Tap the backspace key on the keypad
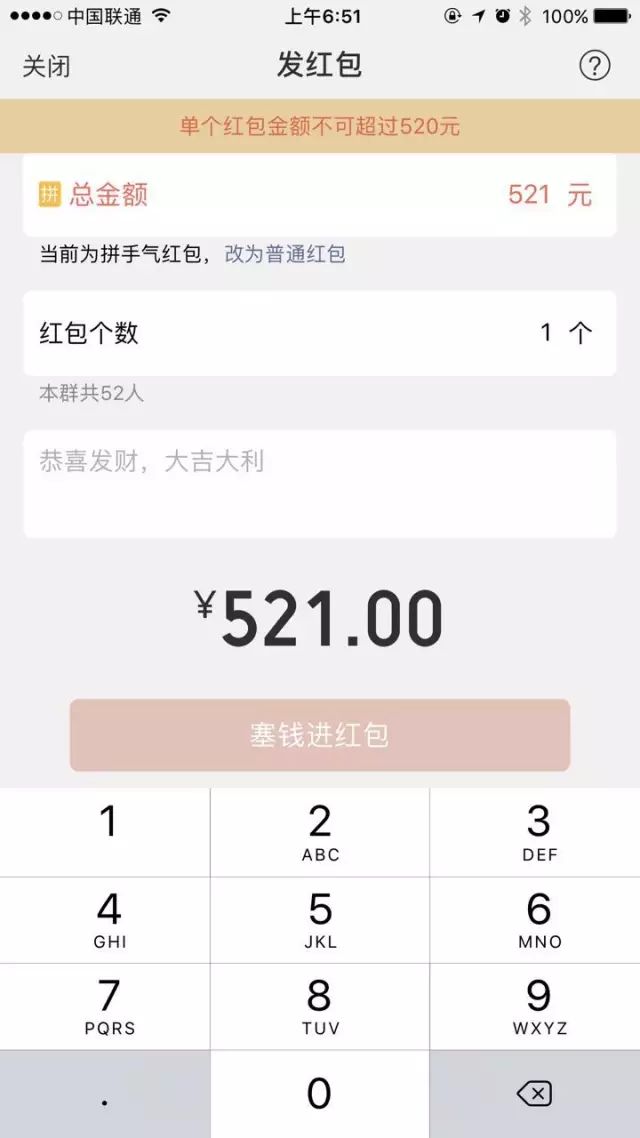 [535, 1094]
